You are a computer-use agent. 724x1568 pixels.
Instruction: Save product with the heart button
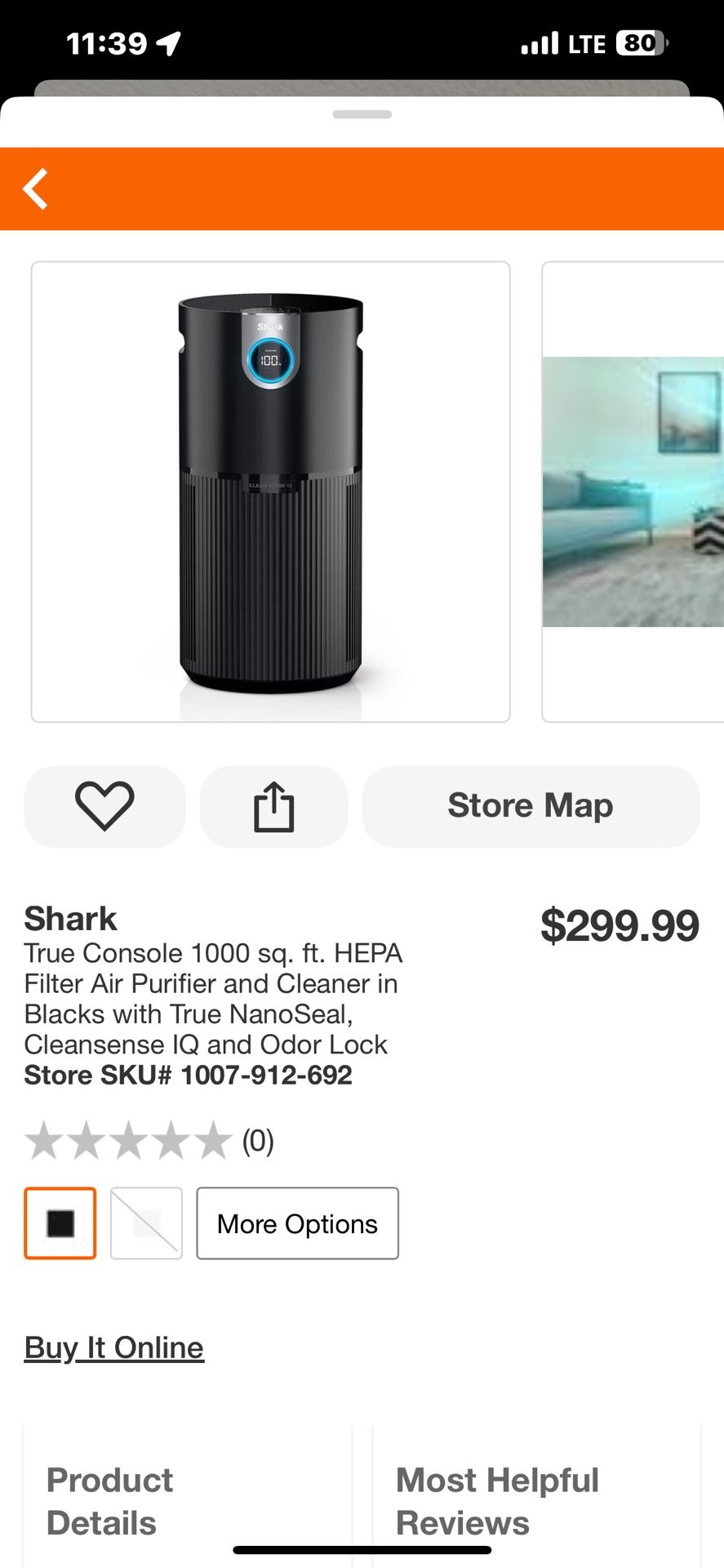coord(104,806)
